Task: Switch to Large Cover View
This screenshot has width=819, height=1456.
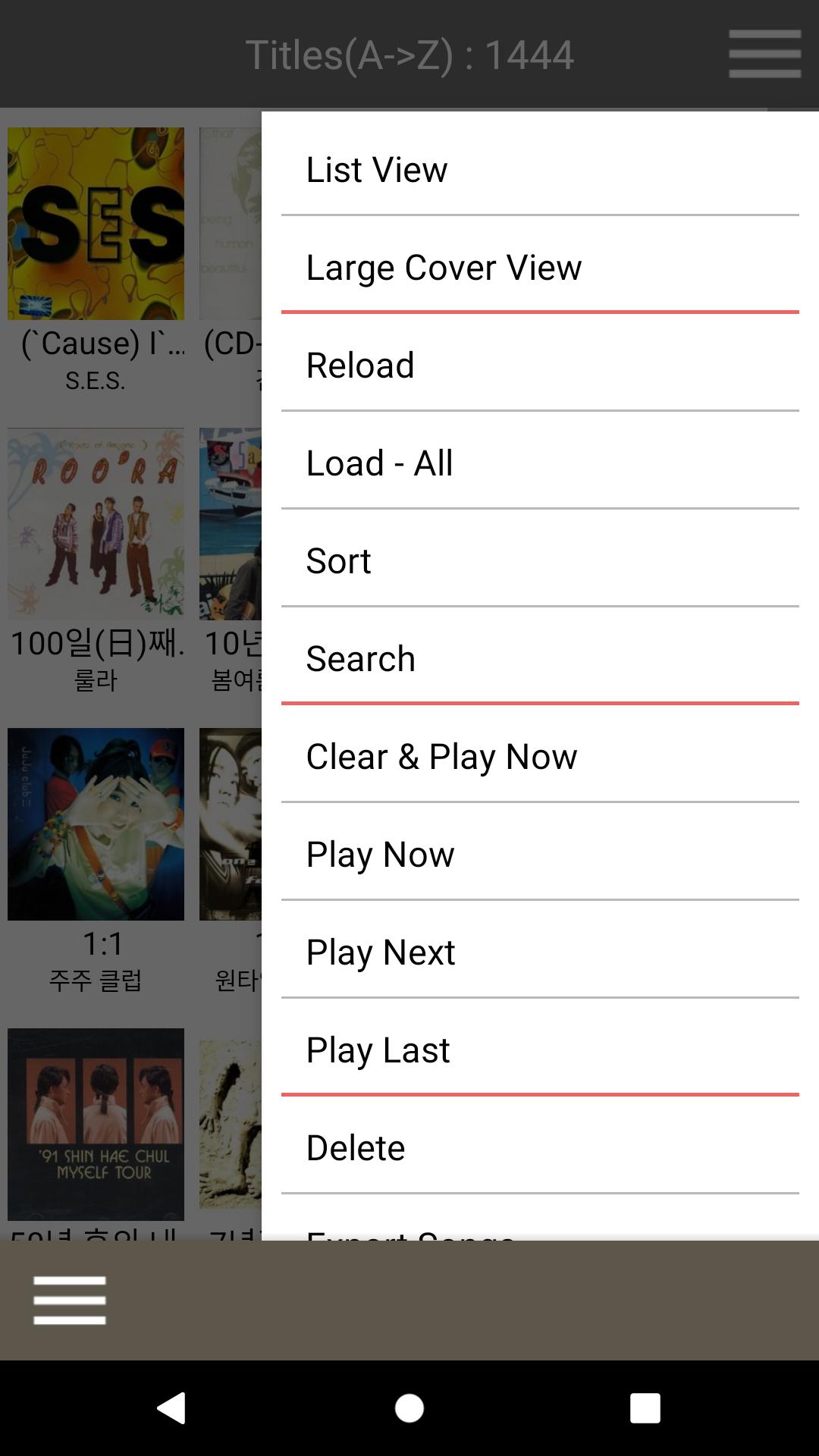Action: tap(538, 268)
